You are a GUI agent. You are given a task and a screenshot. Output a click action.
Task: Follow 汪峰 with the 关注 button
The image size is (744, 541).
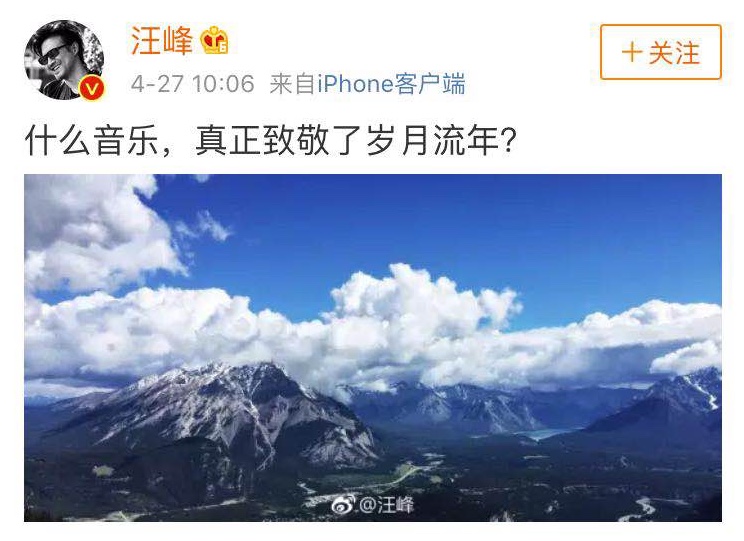click(660, 52)
